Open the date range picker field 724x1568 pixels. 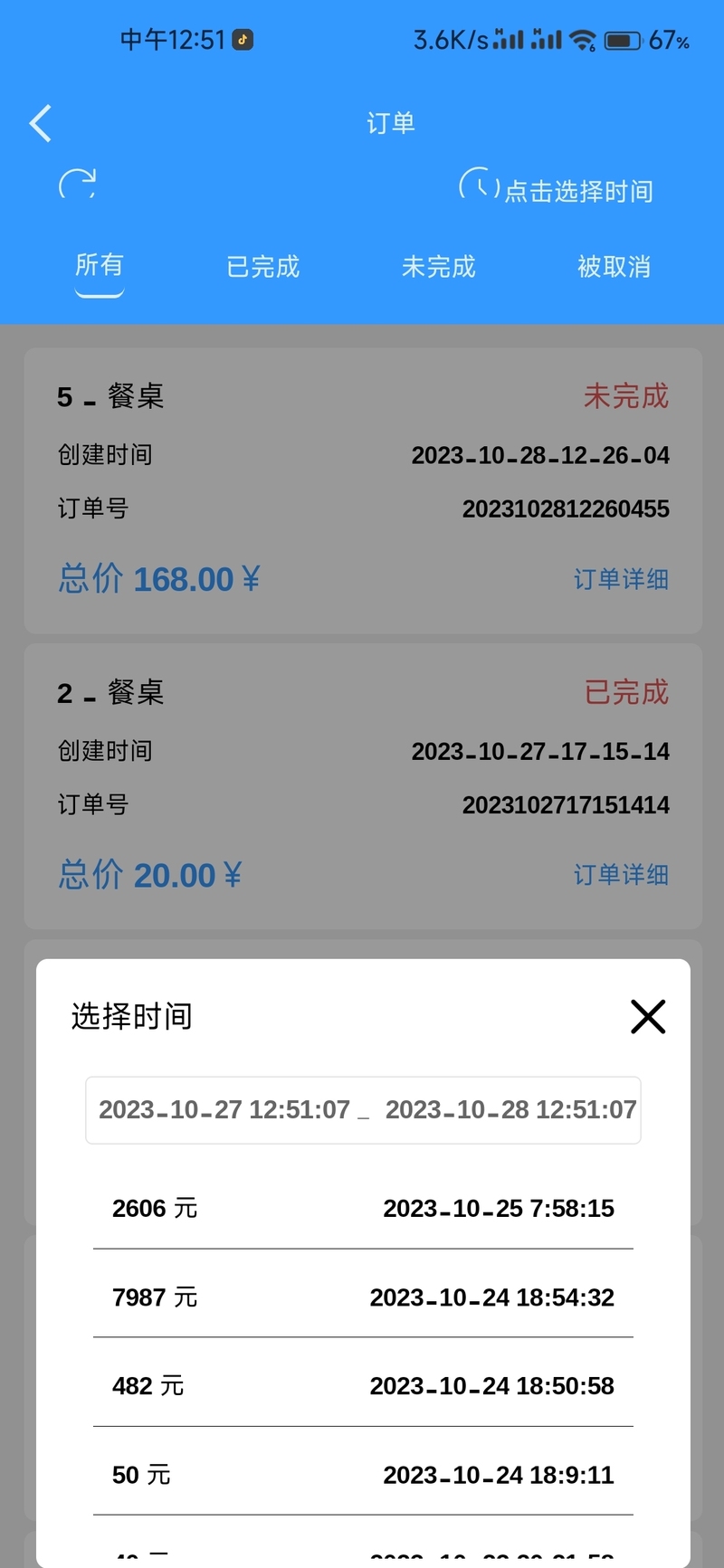363,1110
